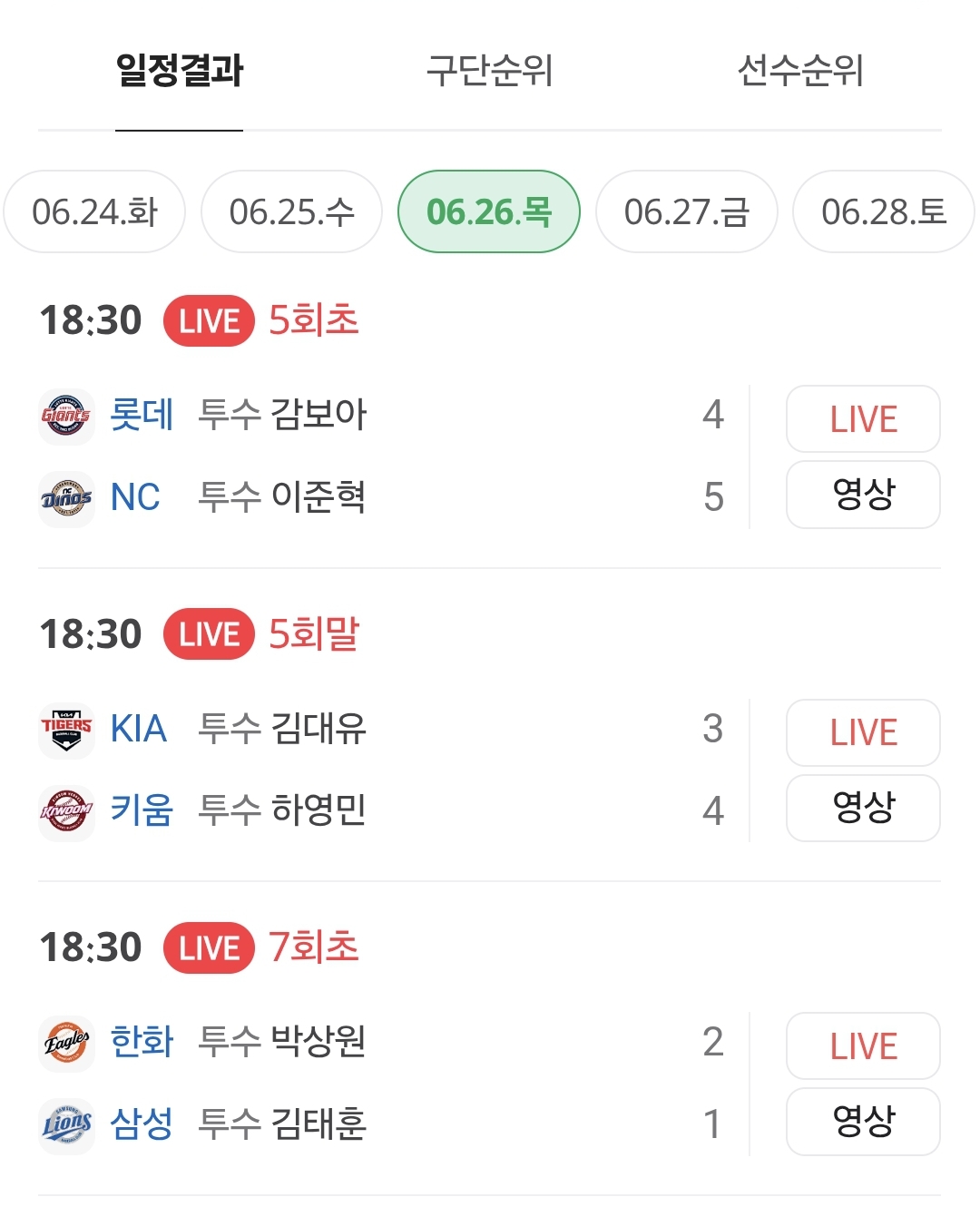Choose the 06.25.수 date chip
Screen dimensions: 980x1207
291,211
